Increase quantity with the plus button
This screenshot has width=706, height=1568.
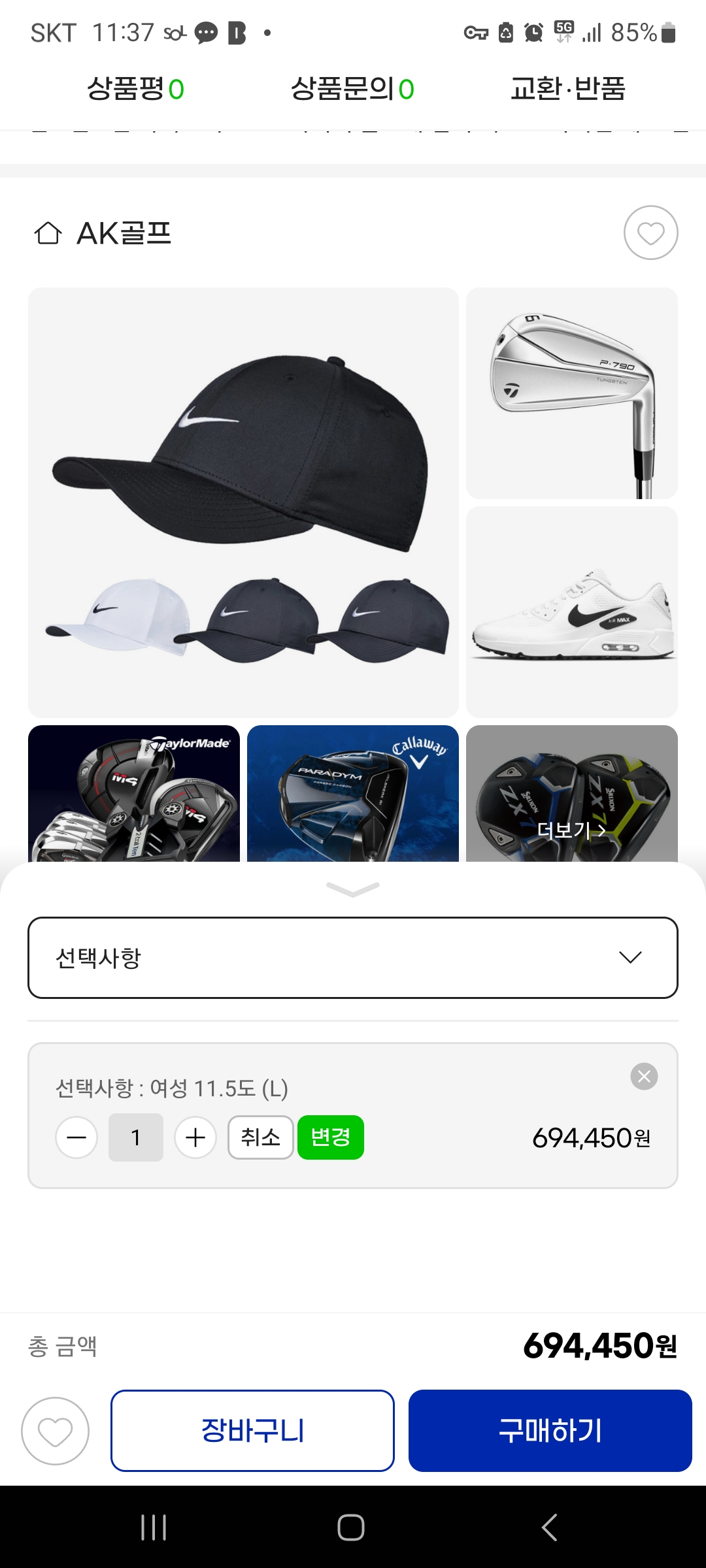(x=195, y=1137)
